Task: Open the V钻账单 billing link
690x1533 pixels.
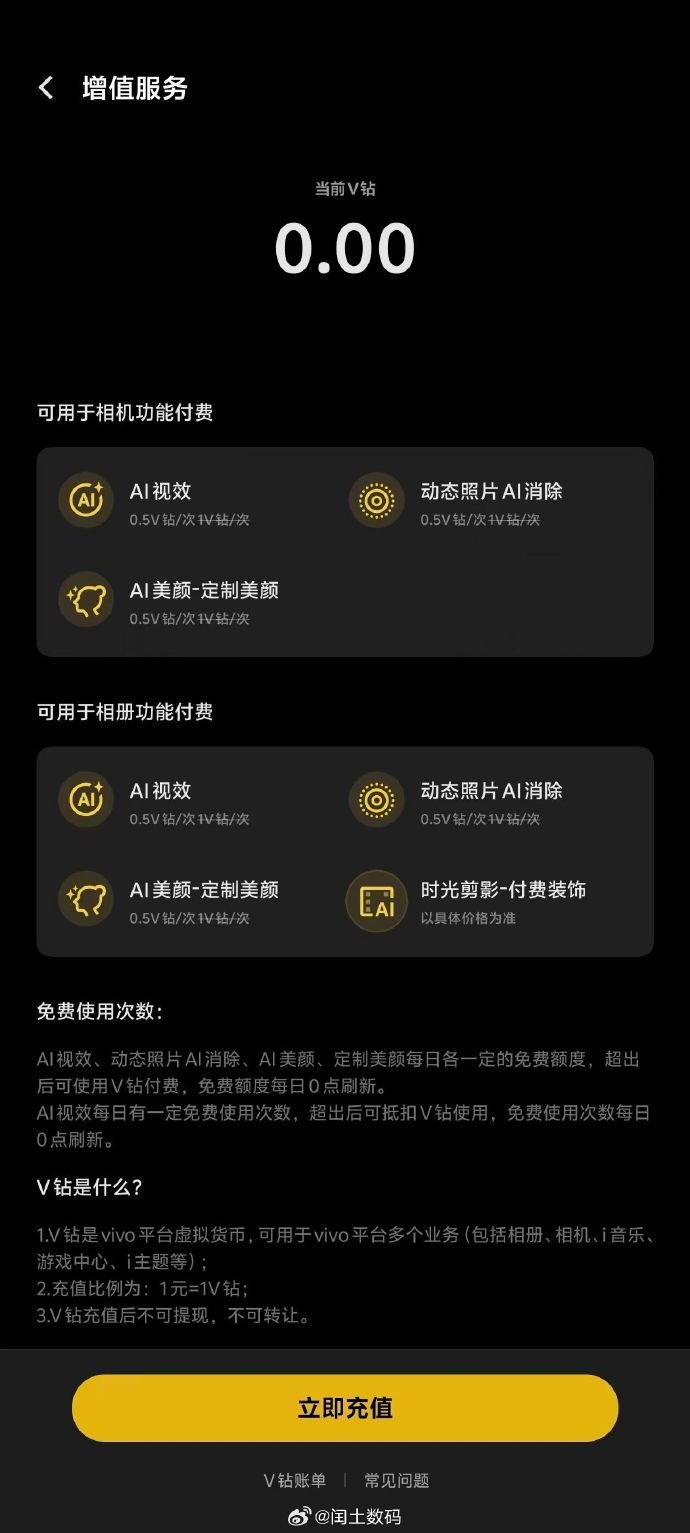Action: pos(294,1481)
